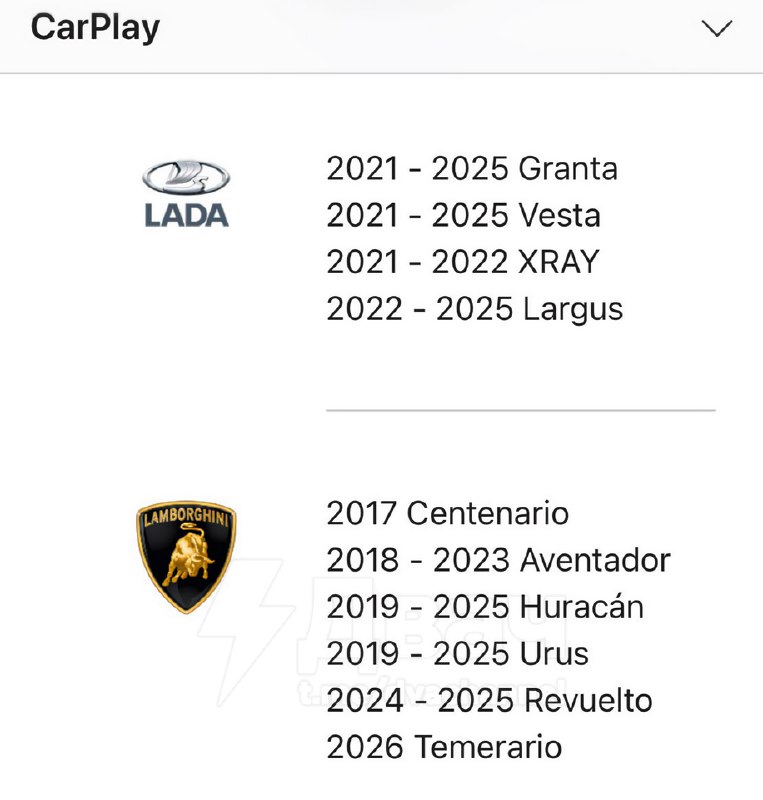Click the 2026 Temerario entry

pyautogui.click(x=443, y=747)
